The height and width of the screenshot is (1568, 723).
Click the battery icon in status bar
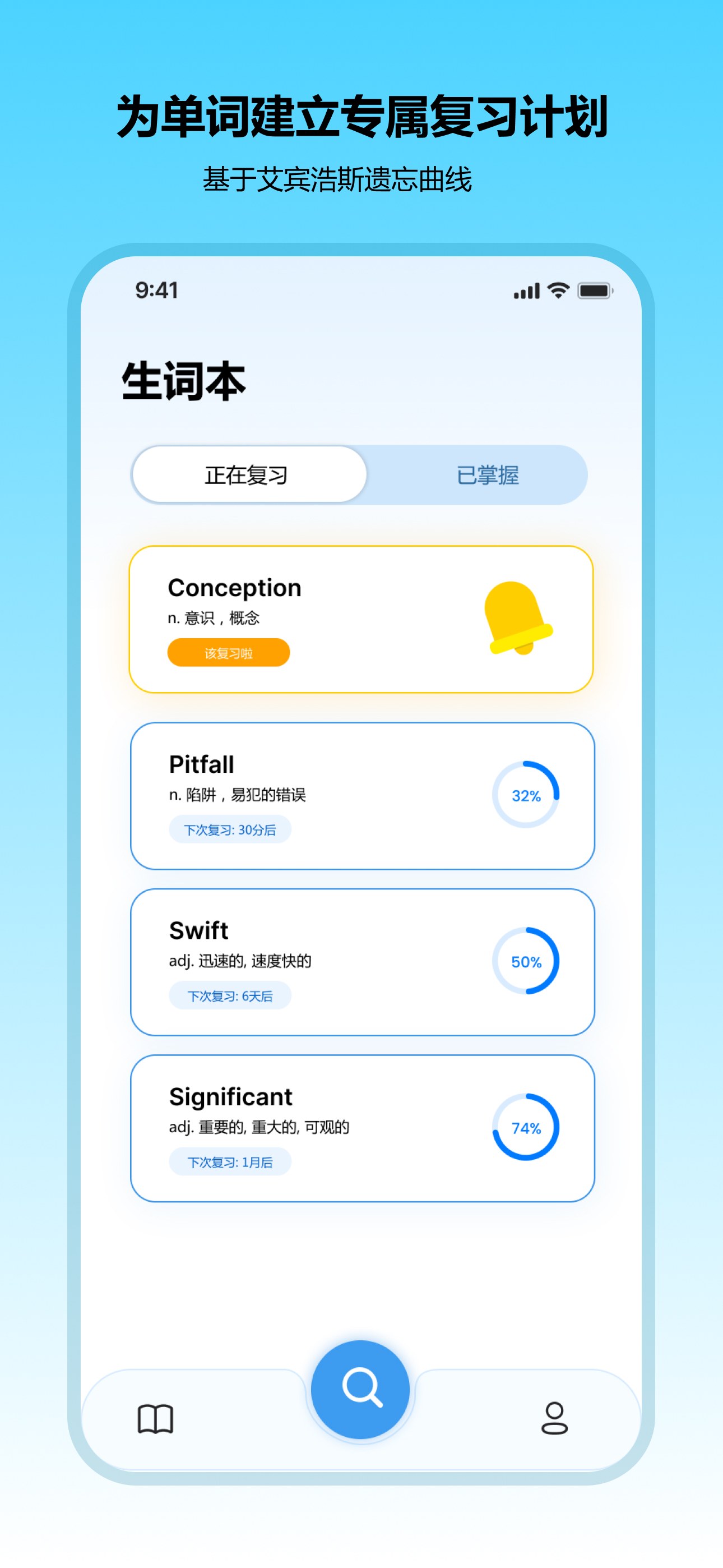[x=595, y=291]
